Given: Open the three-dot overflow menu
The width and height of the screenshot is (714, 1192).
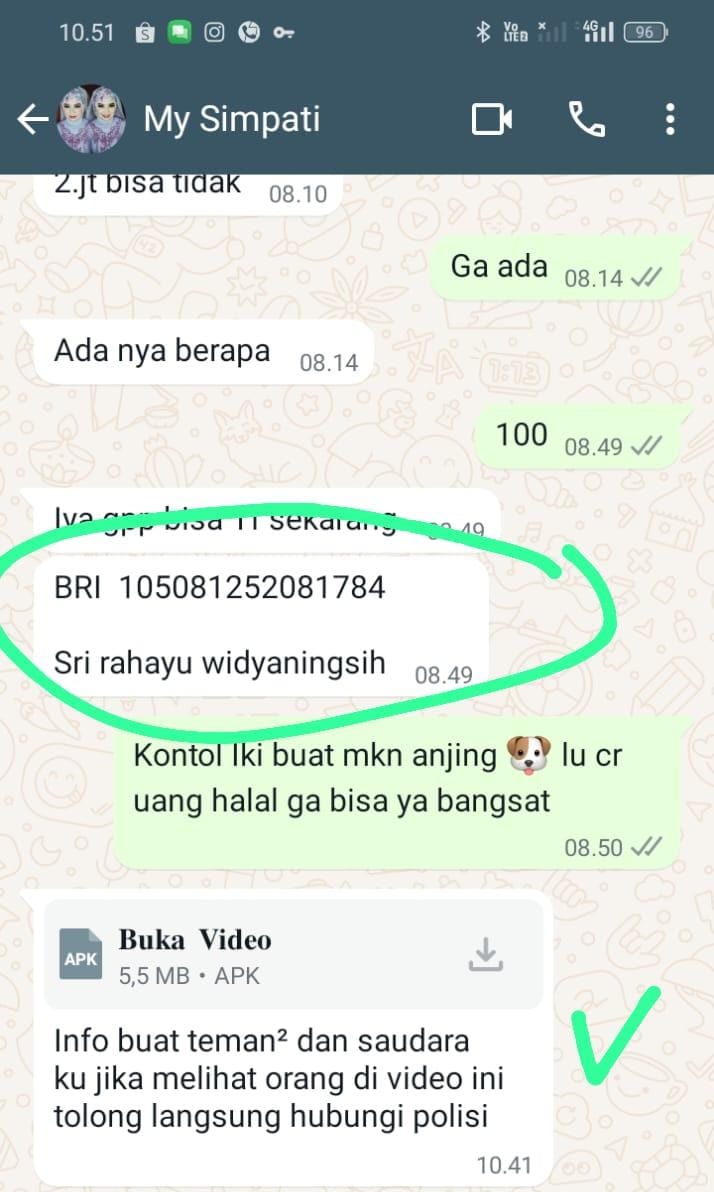Looking at the screenshot, I should point(670,119).
